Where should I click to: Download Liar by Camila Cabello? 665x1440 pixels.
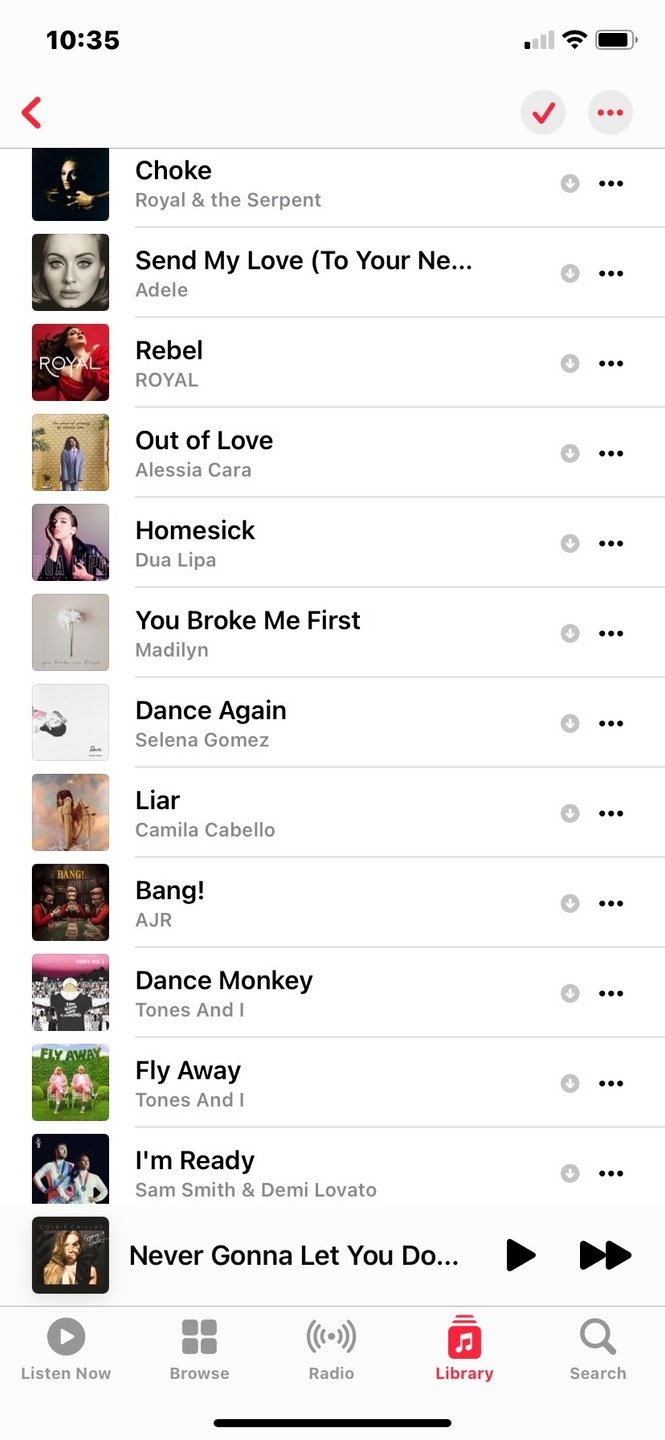[570, 813]
